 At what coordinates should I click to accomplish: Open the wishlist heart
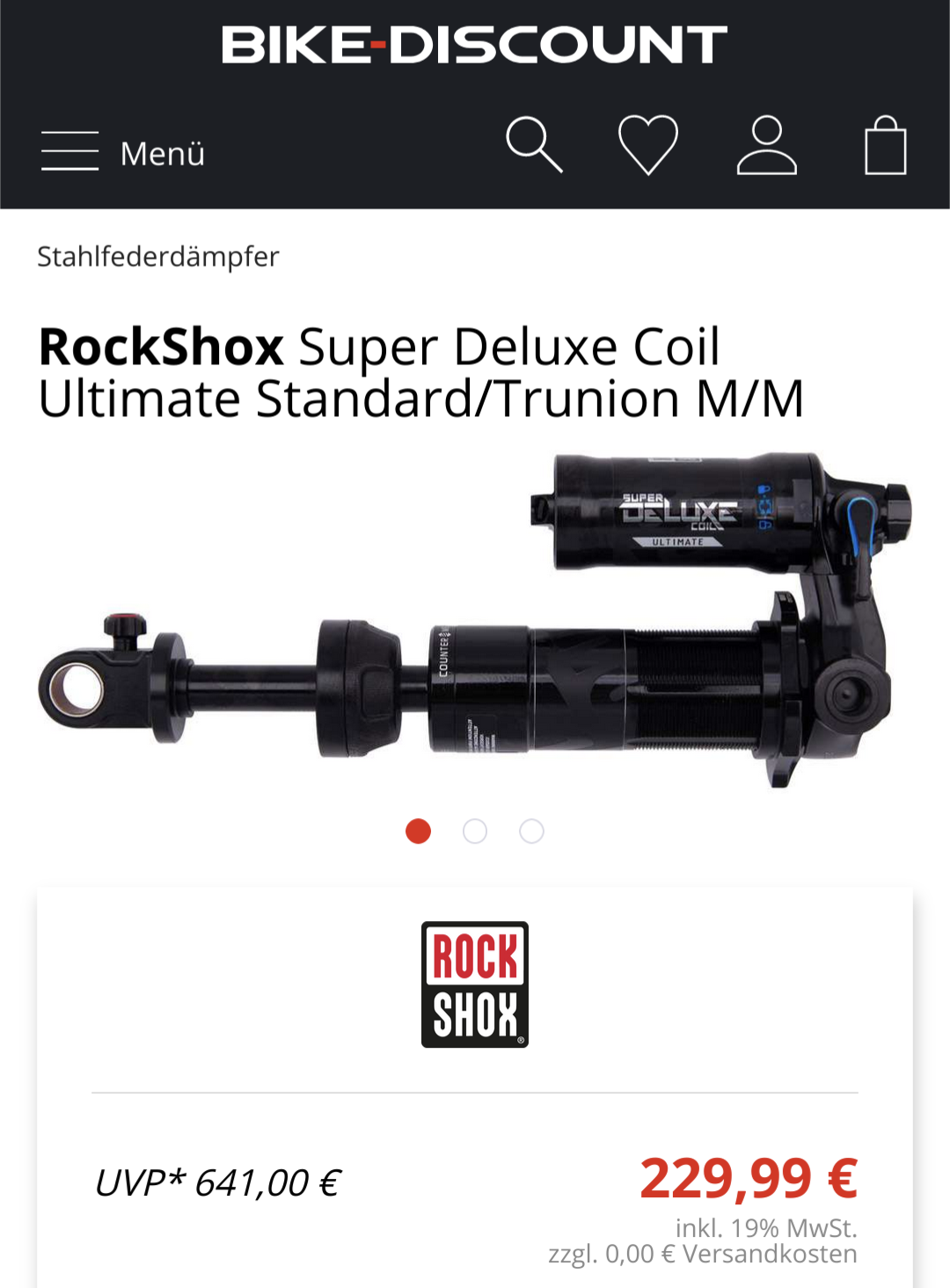click(648, 144)
